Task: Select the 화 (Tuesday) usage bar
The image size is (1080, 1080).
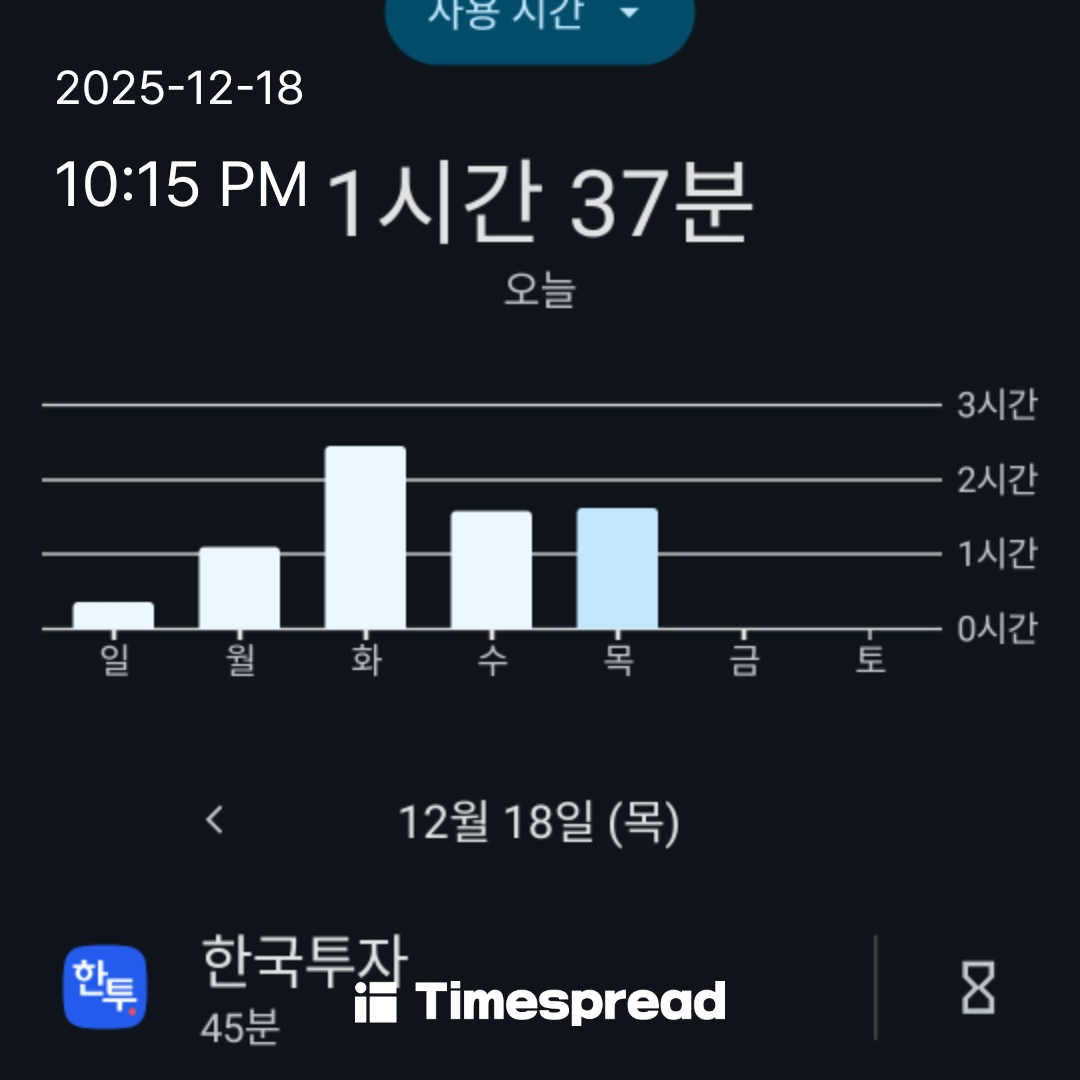Action: point(365,538)
